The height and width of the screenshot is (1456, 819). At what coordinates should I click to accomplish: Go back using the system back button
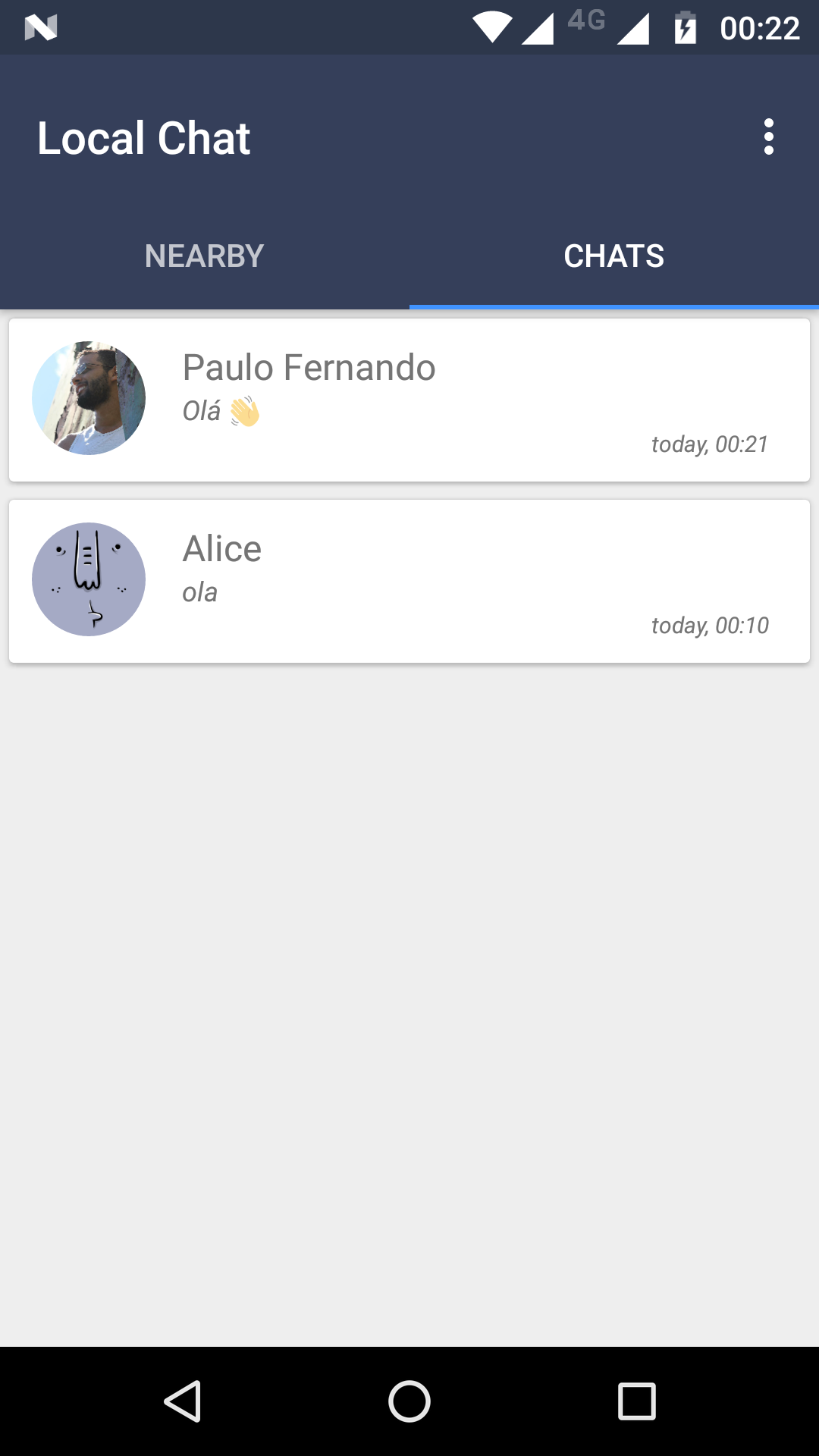(x=183, y=1401)
